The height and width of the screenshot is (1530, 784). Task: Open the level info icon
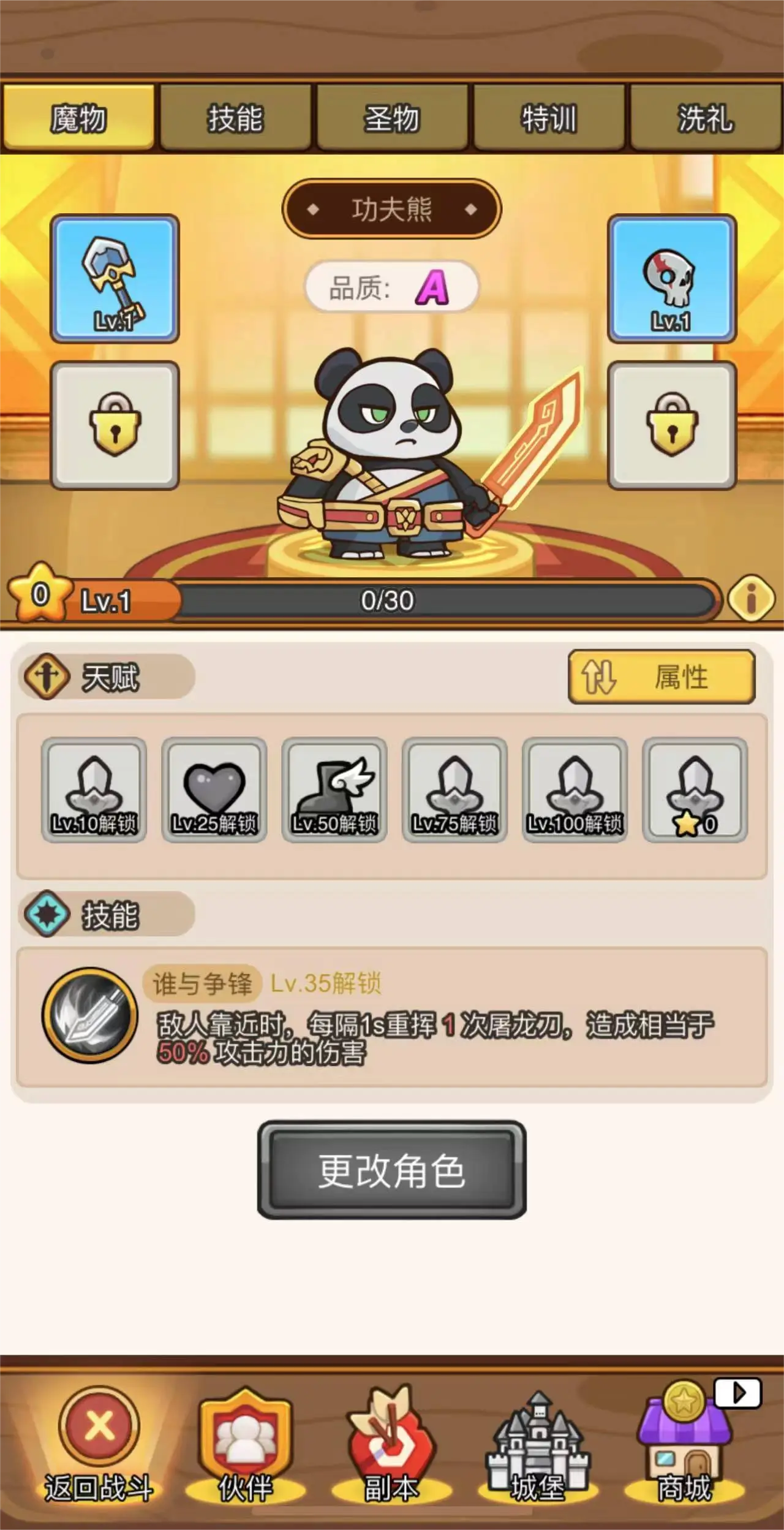click(751, 599)
